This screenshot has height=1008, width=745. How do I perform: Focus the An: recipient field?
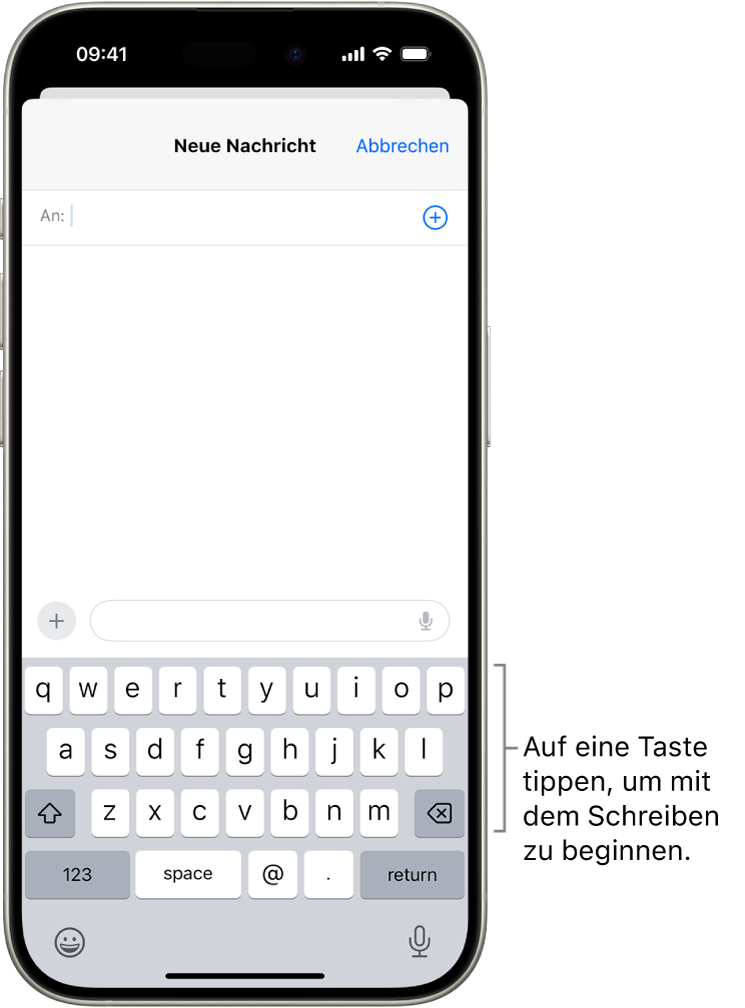240,216
